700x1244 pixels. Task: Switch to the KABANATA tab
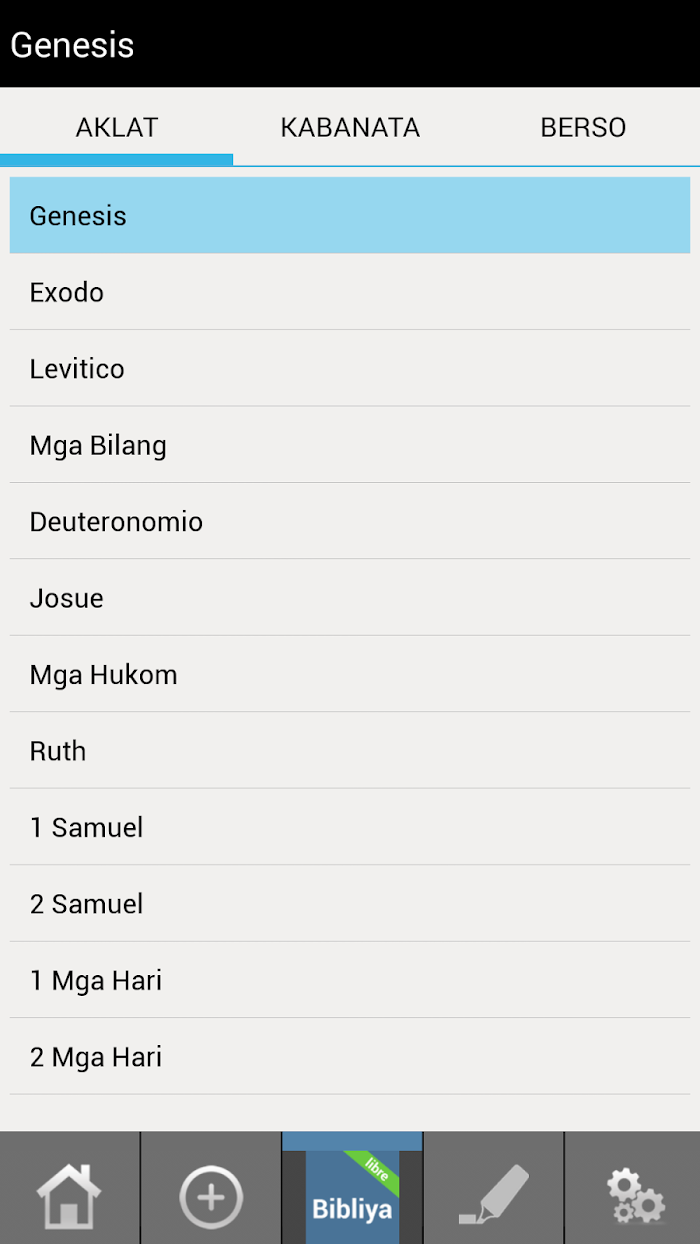[x=350, y=127]
